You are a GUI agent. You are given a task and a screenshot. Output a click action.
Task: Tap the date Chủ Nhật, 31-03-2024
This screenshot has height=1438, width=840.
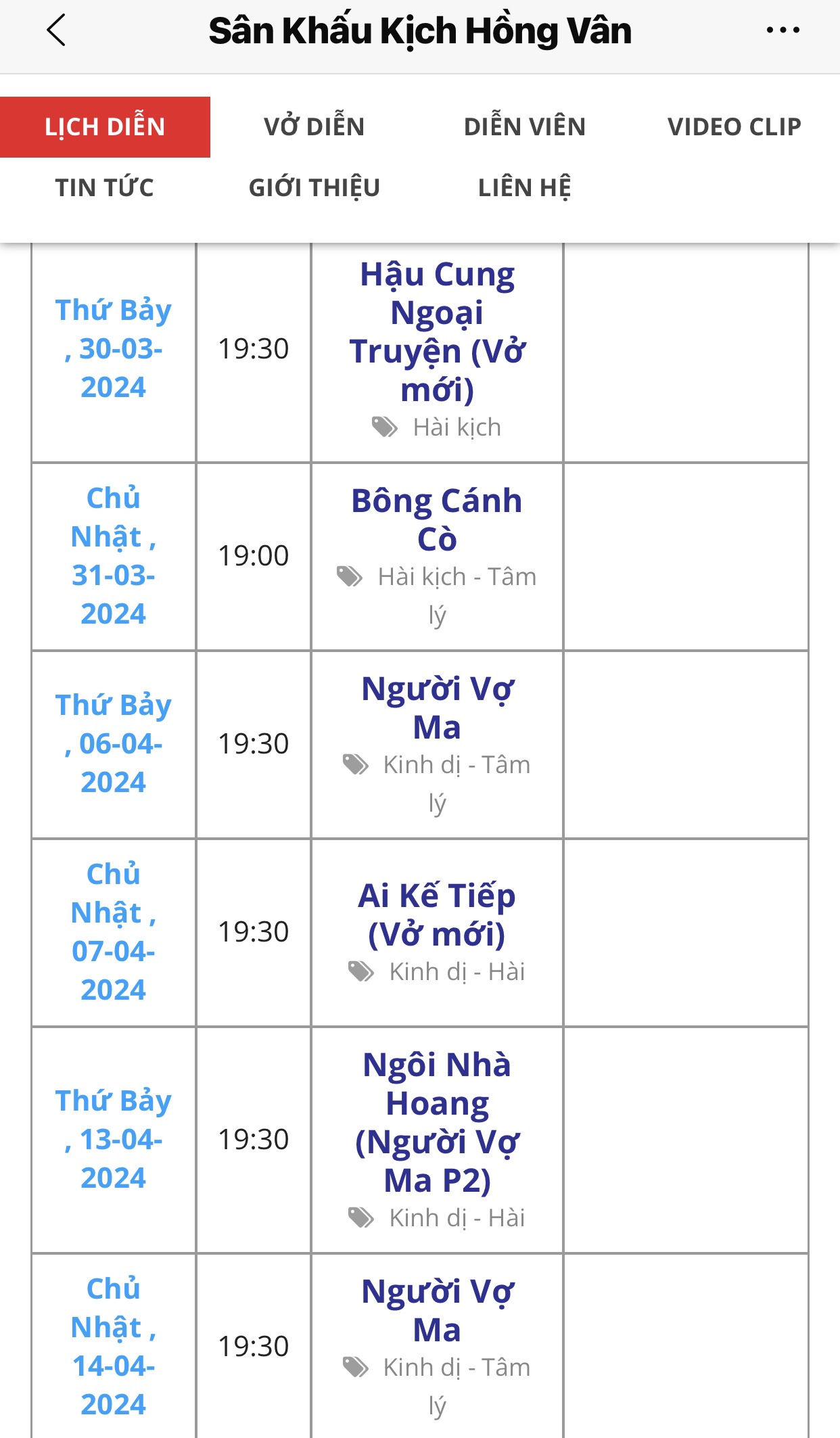click(114, 555)
